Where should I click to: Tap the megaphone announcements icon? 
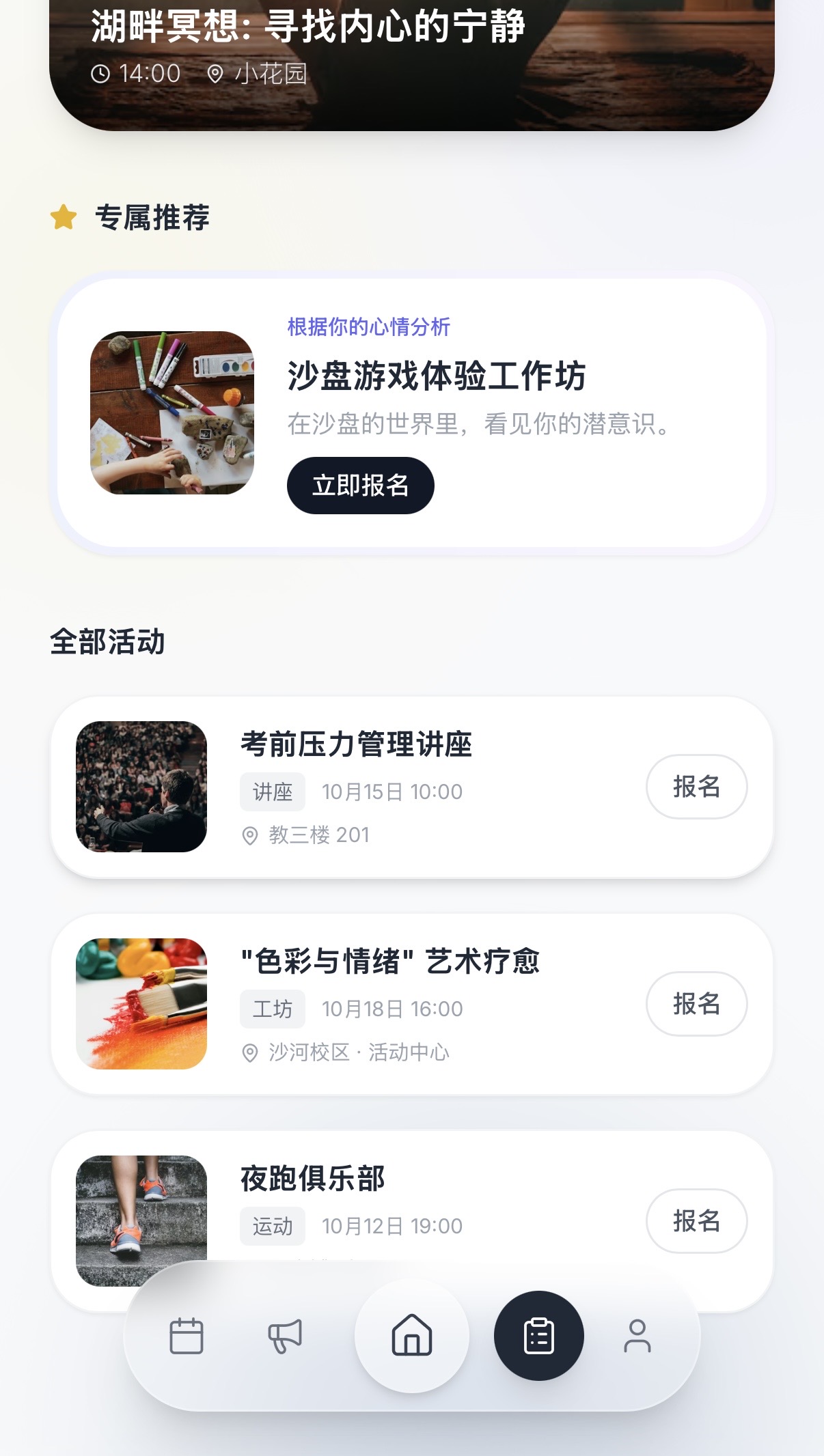pyautogui.click(x=286, y=1336)
